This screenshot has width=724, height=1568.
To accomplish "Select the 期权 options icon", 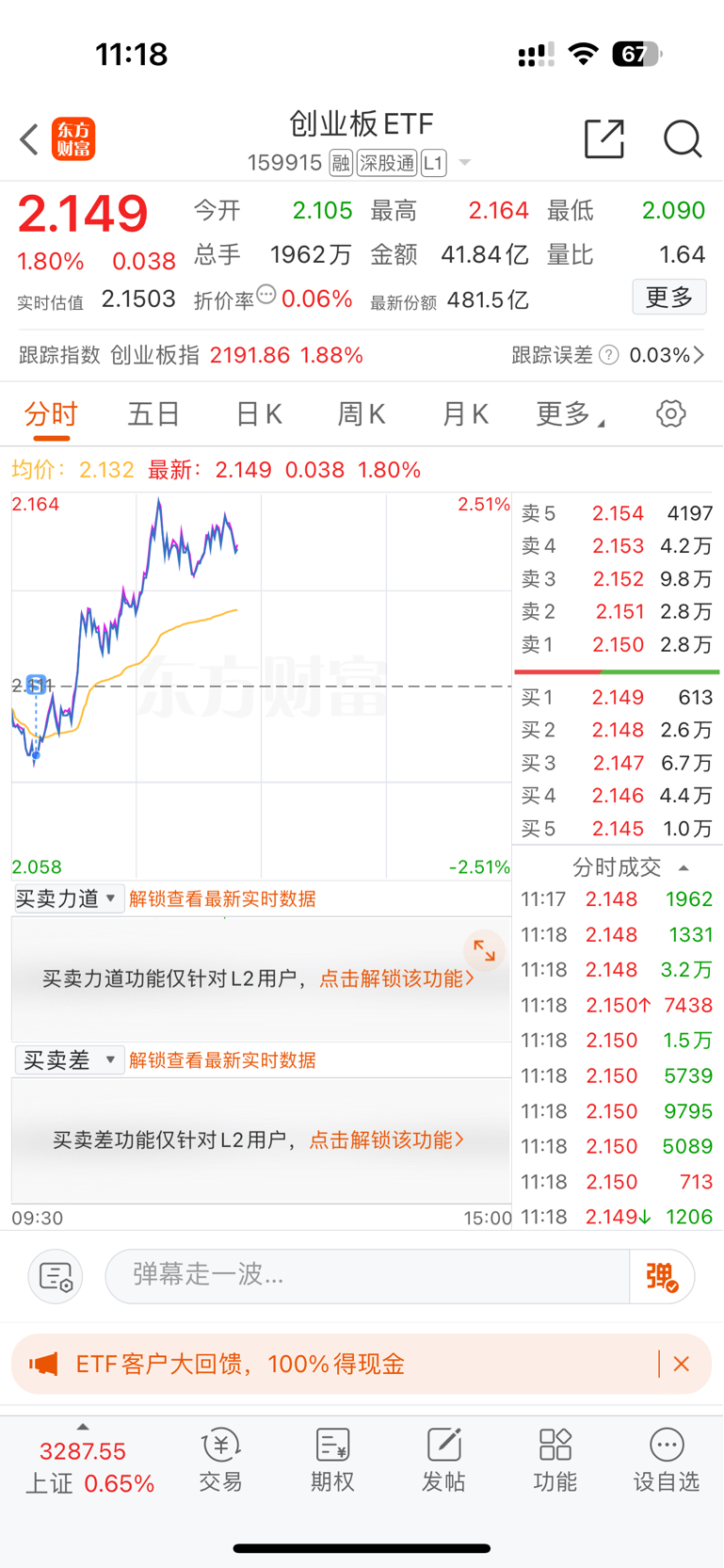I will pos(332,1458).
